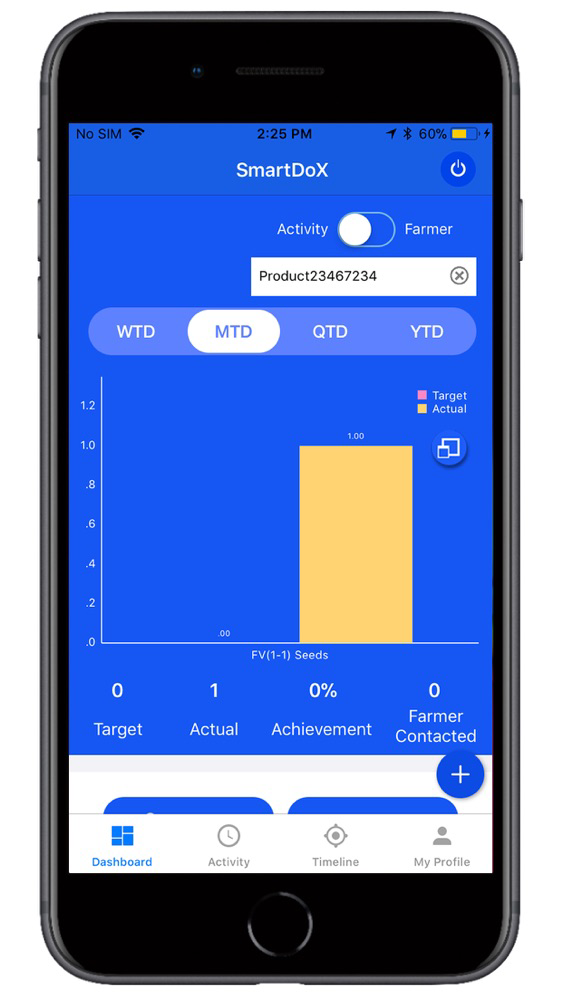Select the MTD segment
This screenshot has height=1000, width=563.
233,332
